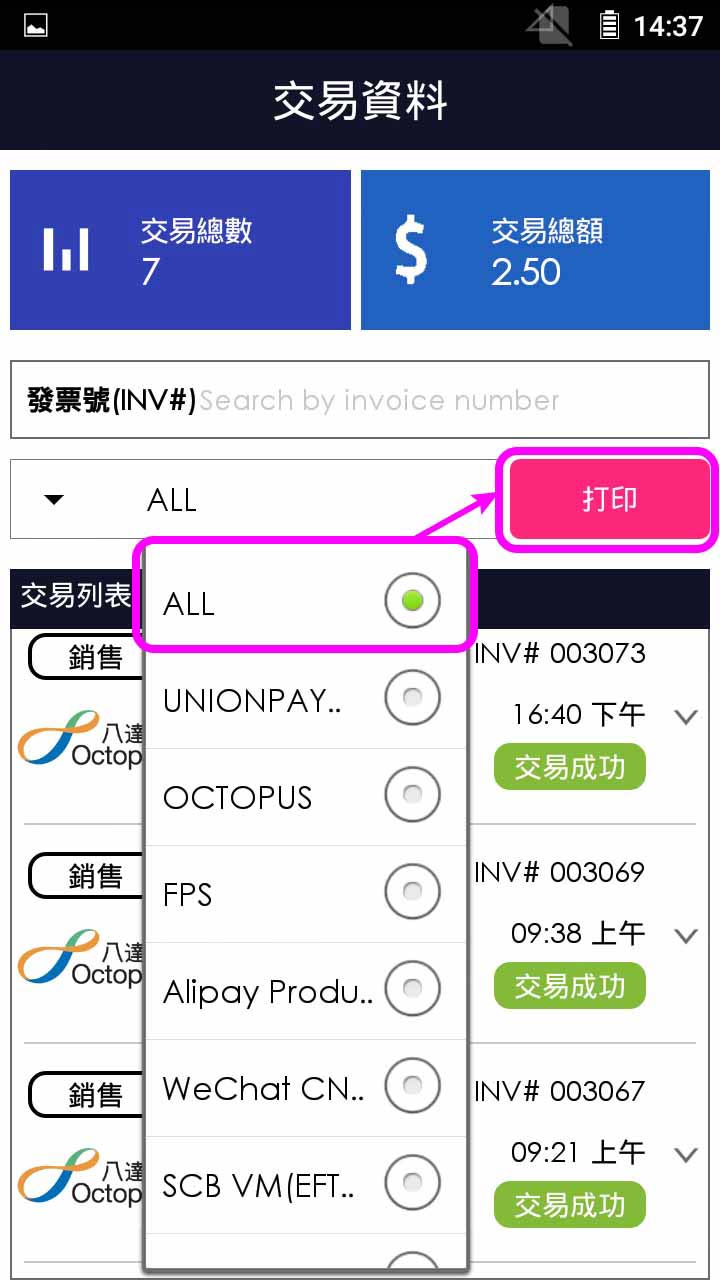Expand transaction INV# 003067 details
720x1280 pixels.
[x=686, y=1155]
